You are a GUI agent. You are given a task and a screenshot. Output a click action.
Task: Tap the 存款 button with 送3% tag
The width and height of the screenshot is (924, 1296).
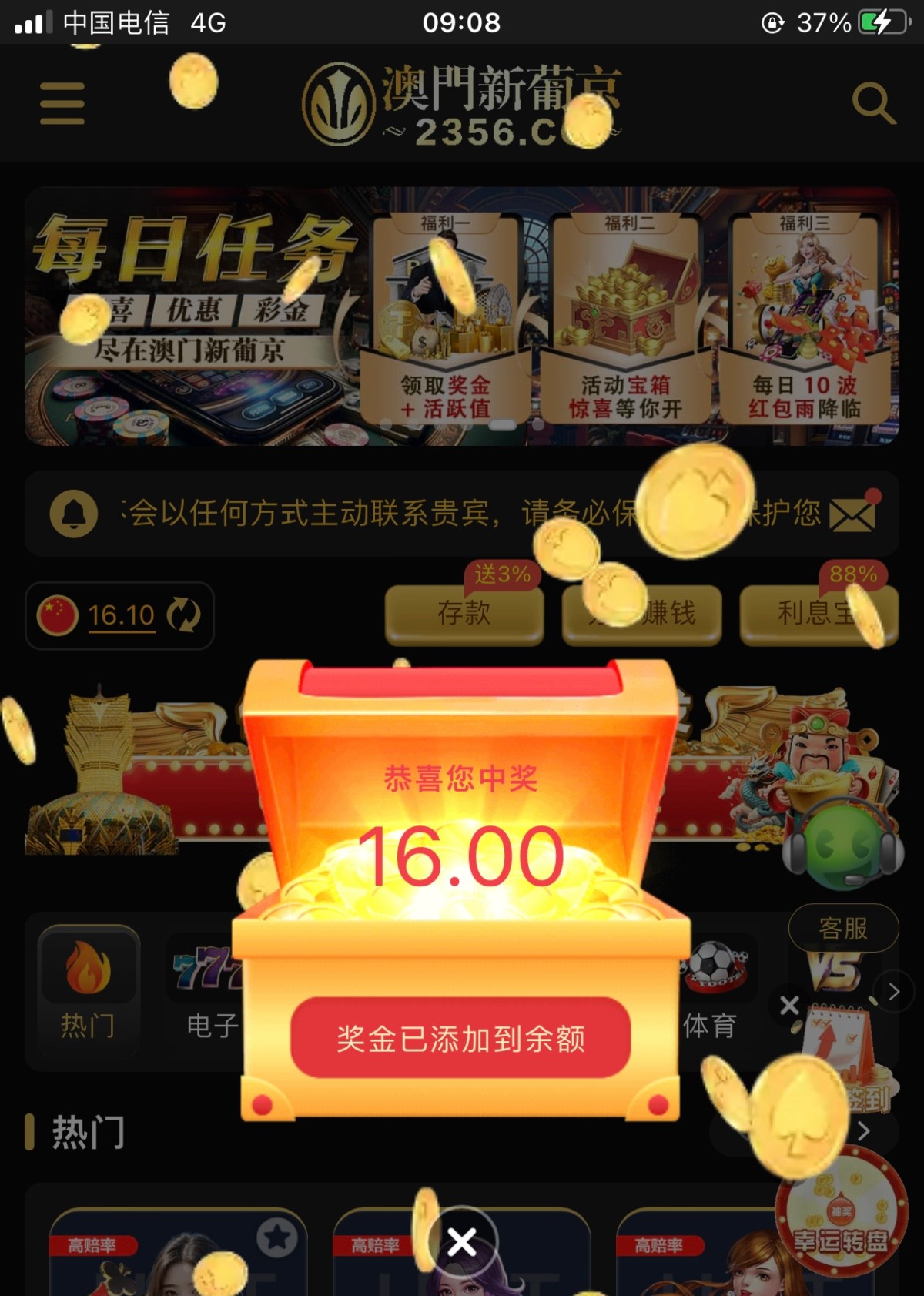click(464, 613)
